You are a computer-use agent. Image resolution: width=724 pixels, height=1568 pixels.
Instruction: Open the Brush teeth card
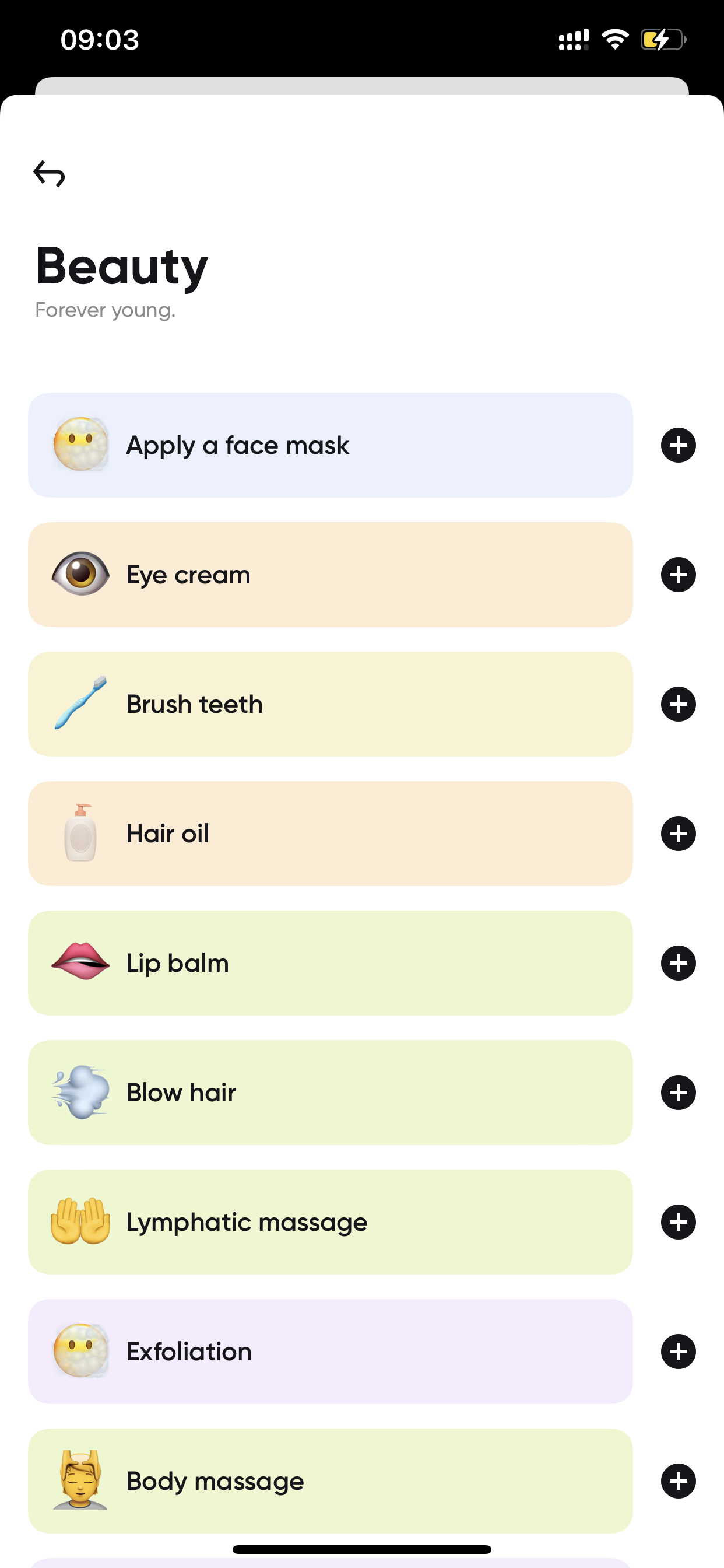[331, 704]
